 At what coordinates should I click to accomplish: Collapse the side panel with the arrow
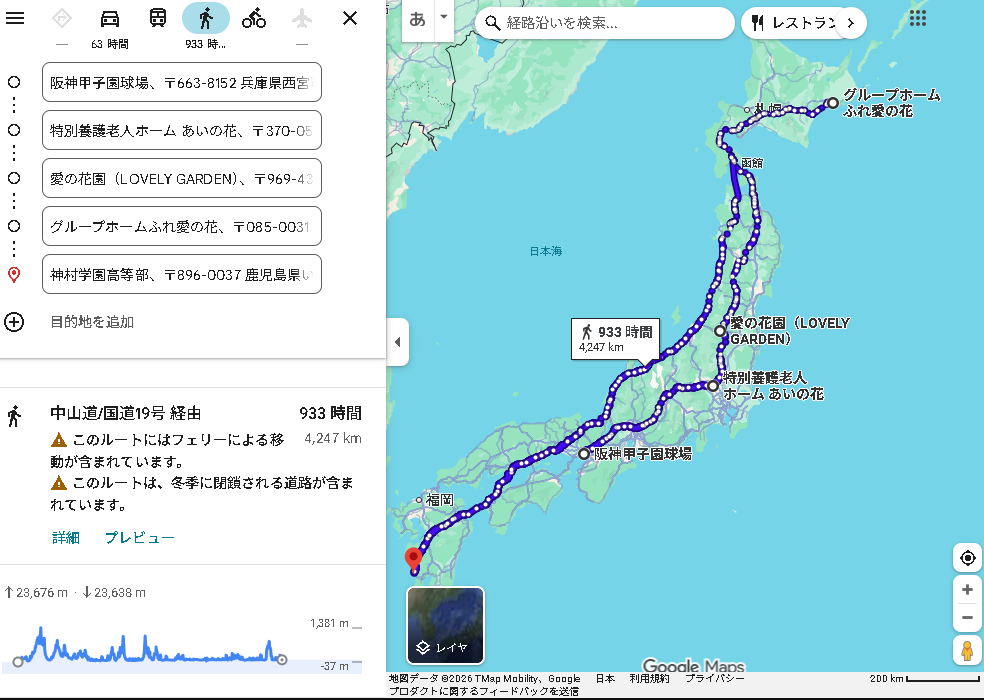[x=397, y=343]
